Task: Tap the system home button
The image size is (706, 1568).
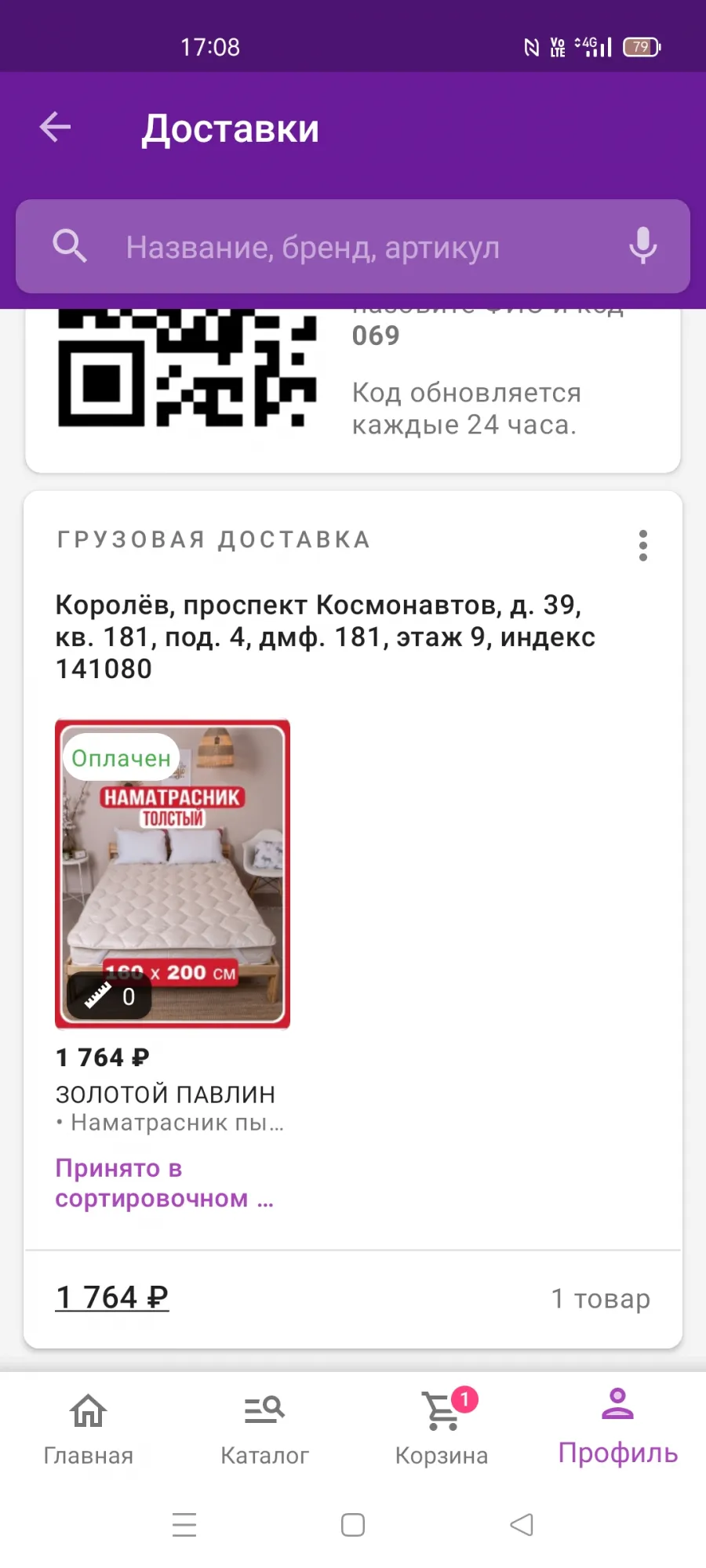Action: [x=353, y=1525]
